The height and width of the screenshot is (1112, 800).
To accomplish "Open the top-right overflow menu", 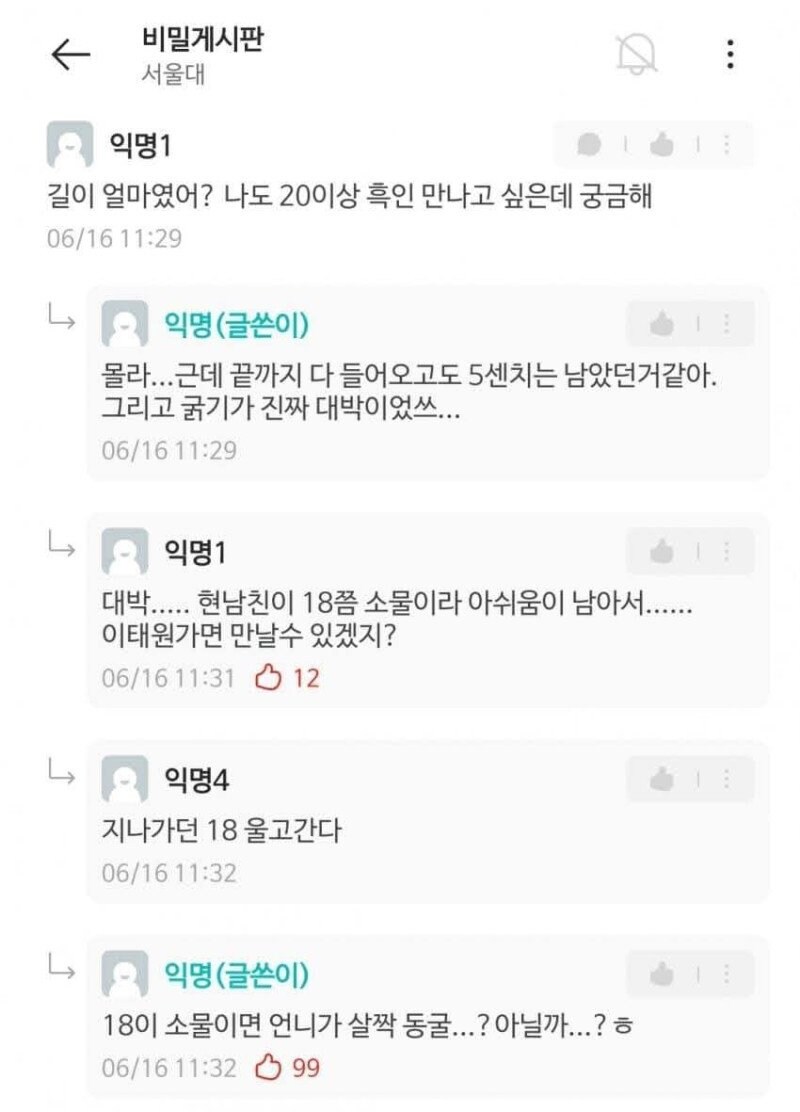I will click(x=729, y=57).
